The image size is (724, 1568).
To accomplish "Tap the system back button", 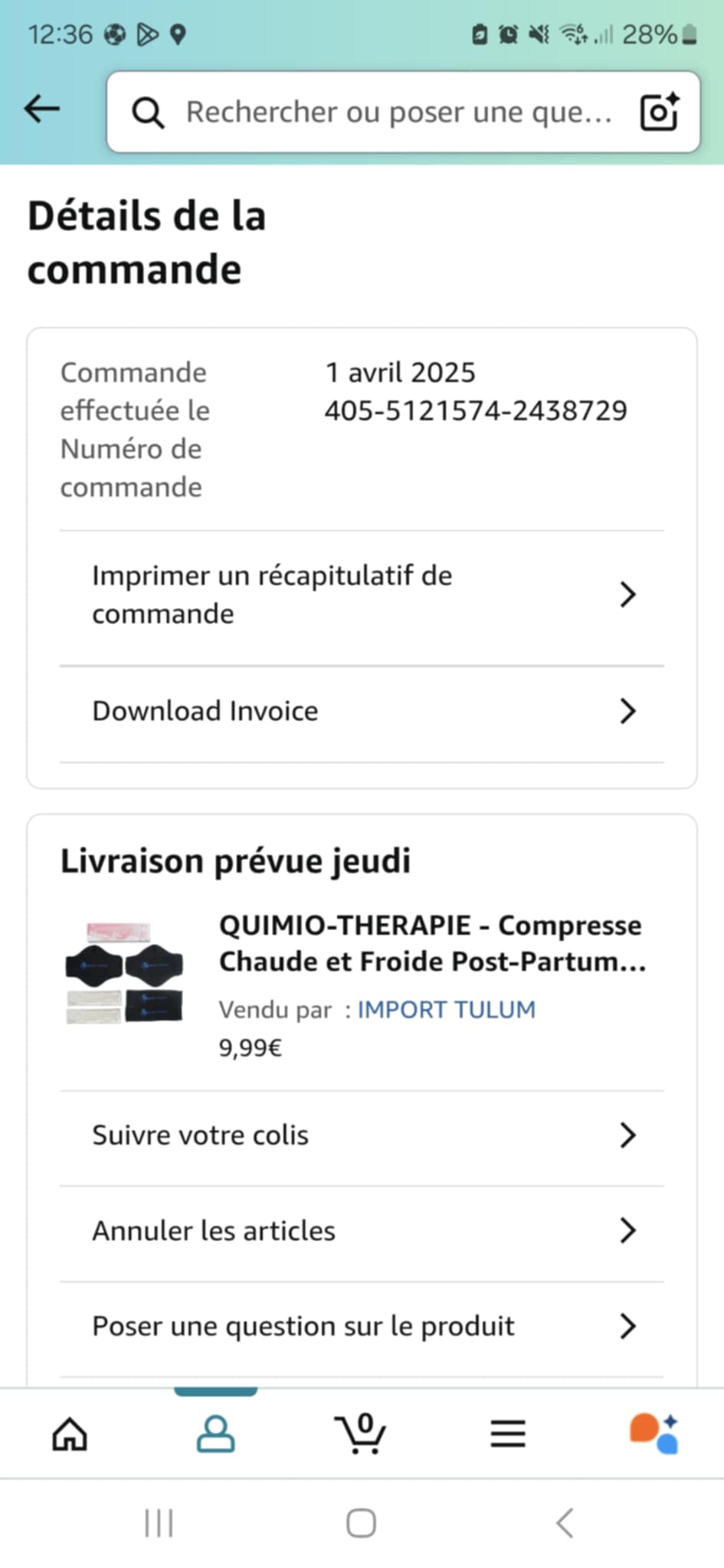I will [565, 1524].
